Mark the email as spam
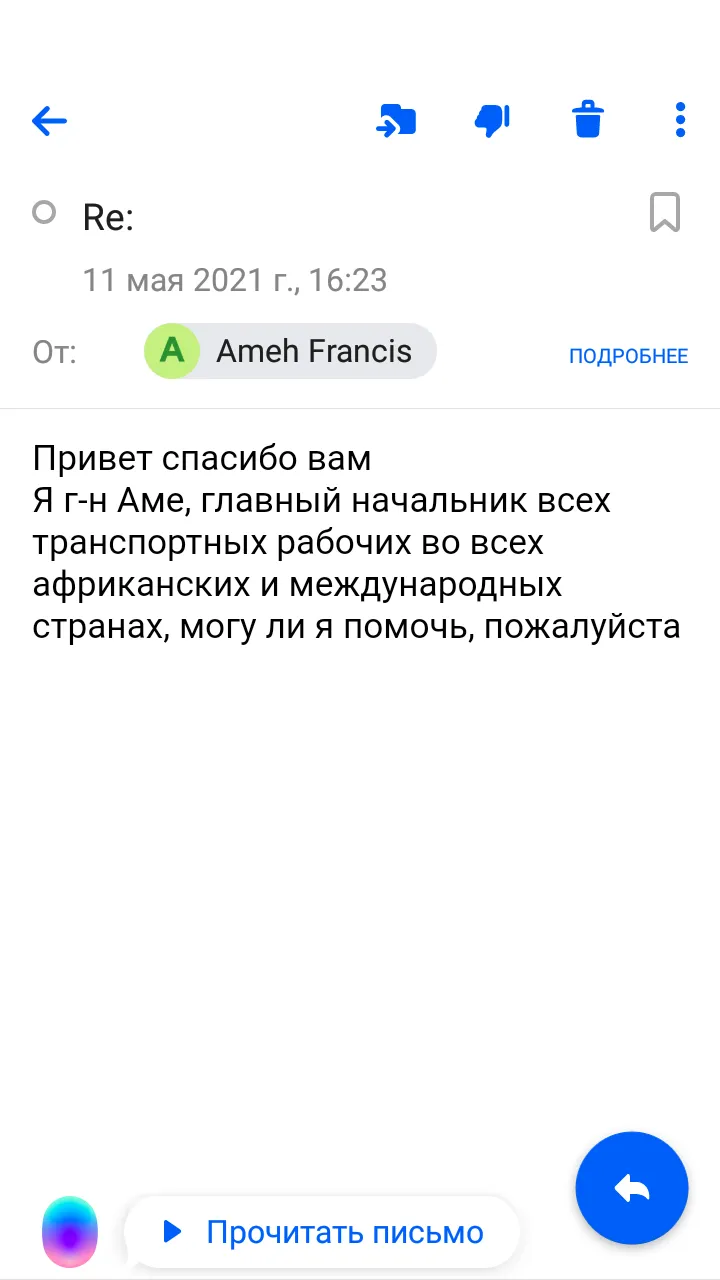Screen dimensions: 720x1280 [492, 121]
